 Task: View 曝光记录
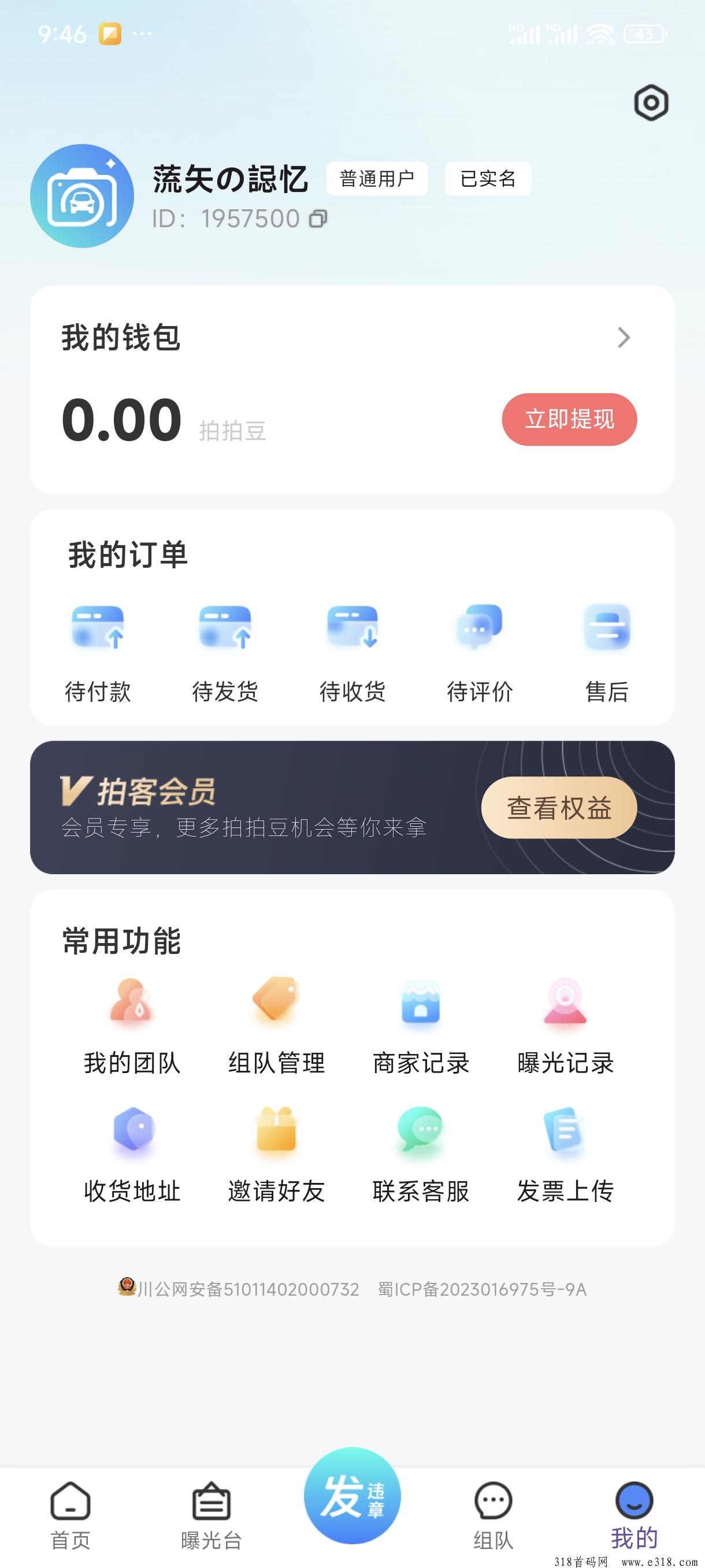566,1027
